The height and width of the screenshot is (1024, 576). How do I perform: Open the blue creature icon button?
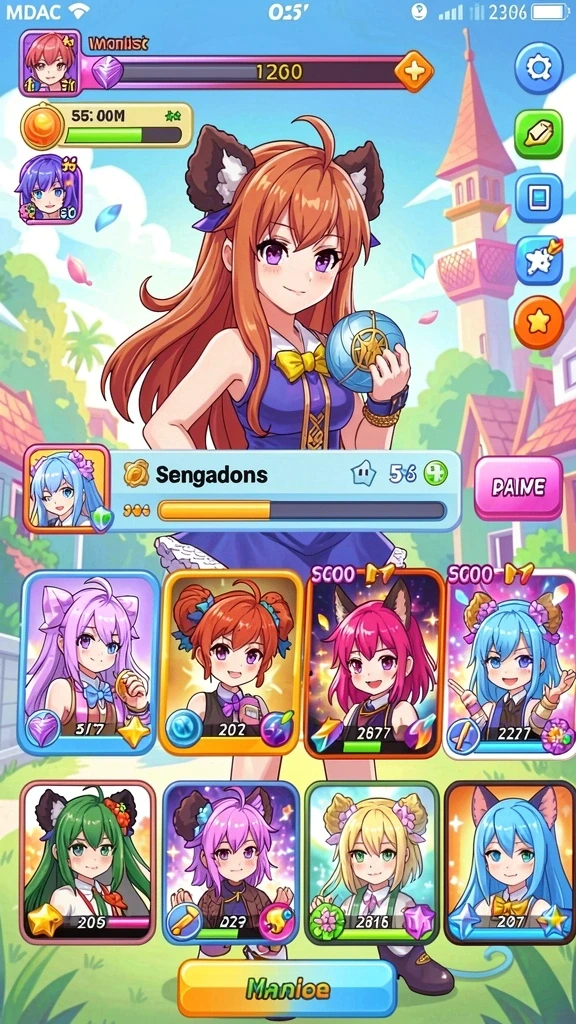pyautogui.click(x=538, y=259)
